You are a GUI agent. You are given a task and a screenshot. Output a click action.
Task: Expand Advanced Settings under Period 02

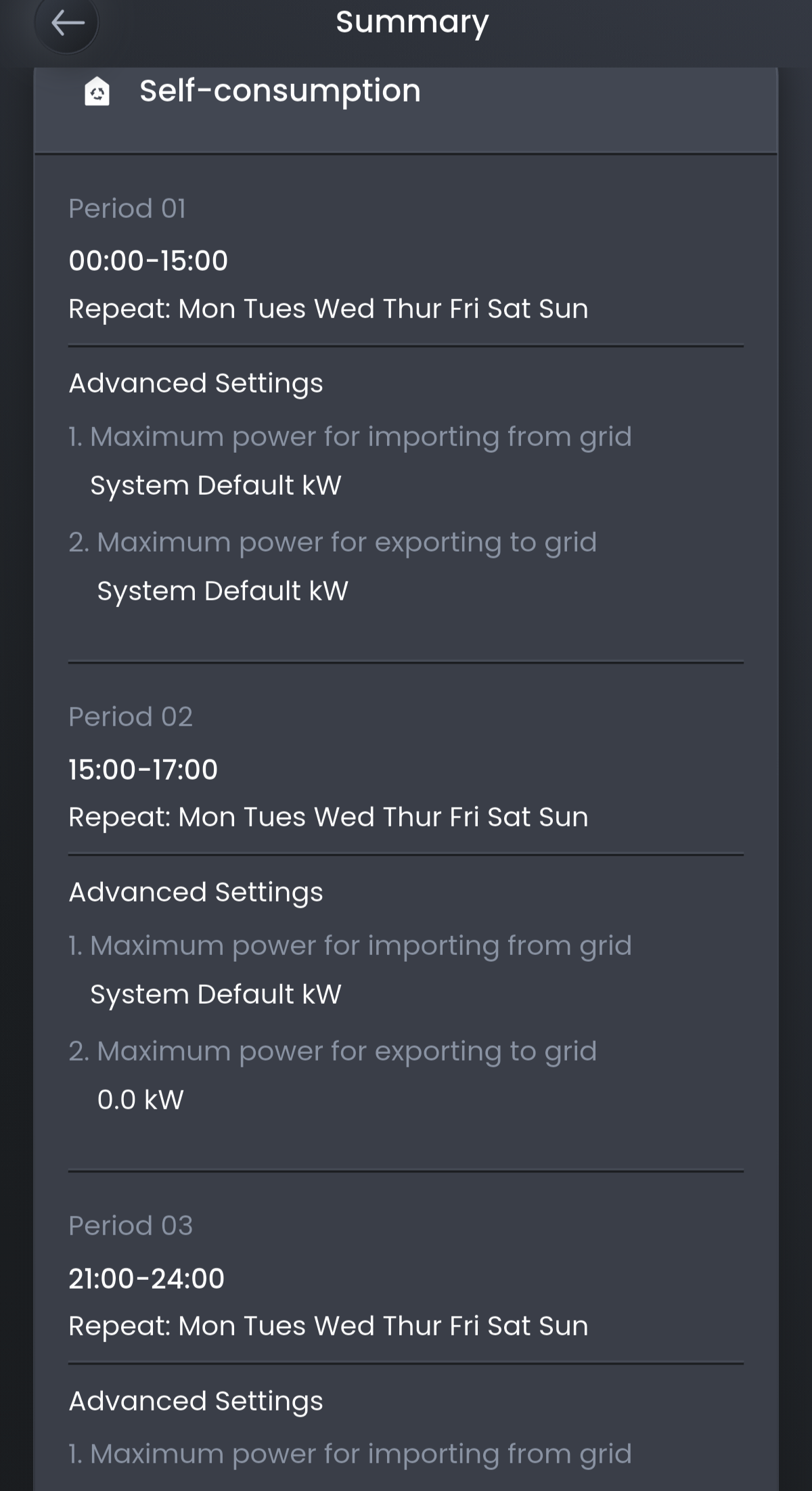pos(197,891)
